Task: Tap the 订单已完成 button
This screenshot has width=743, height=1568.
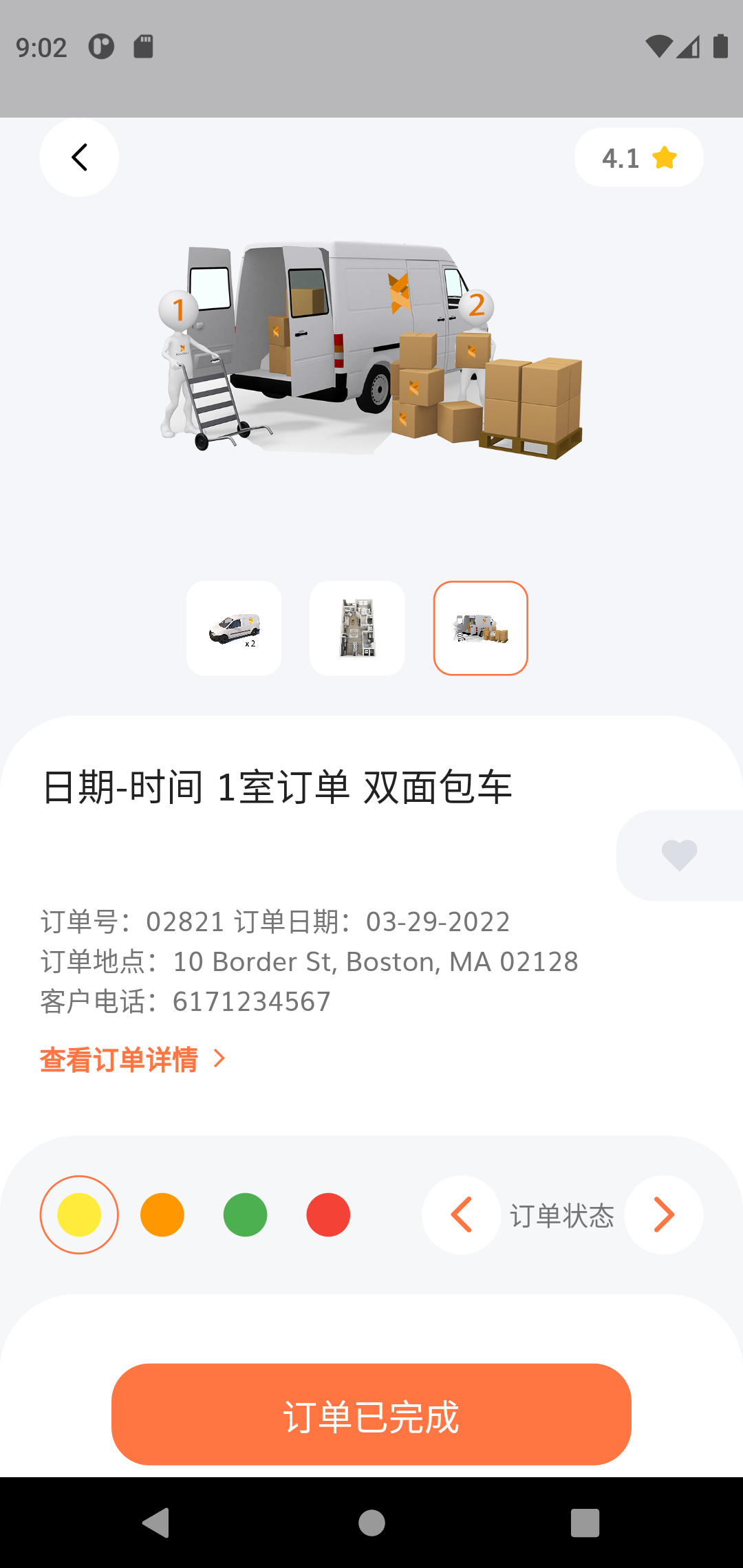Action: (371, 1415)
